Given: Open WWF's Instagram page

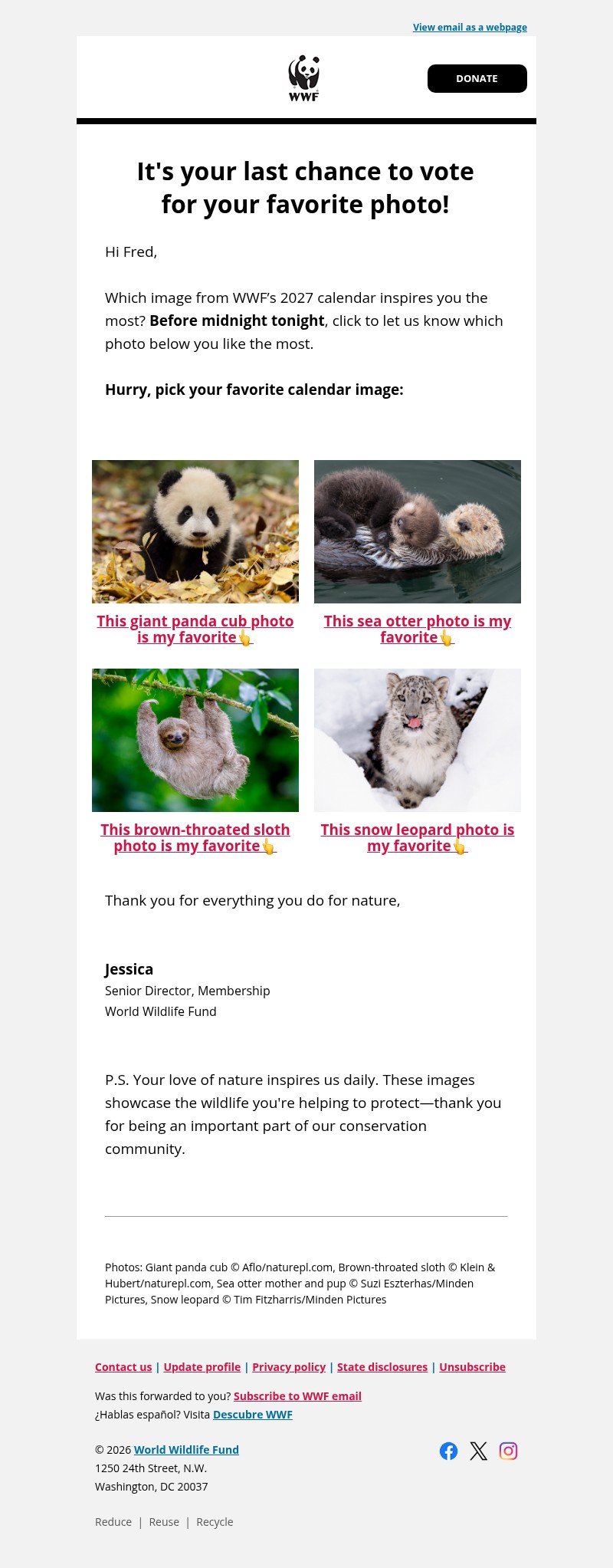Looking at the screenshot, I should coord(509,1451).
